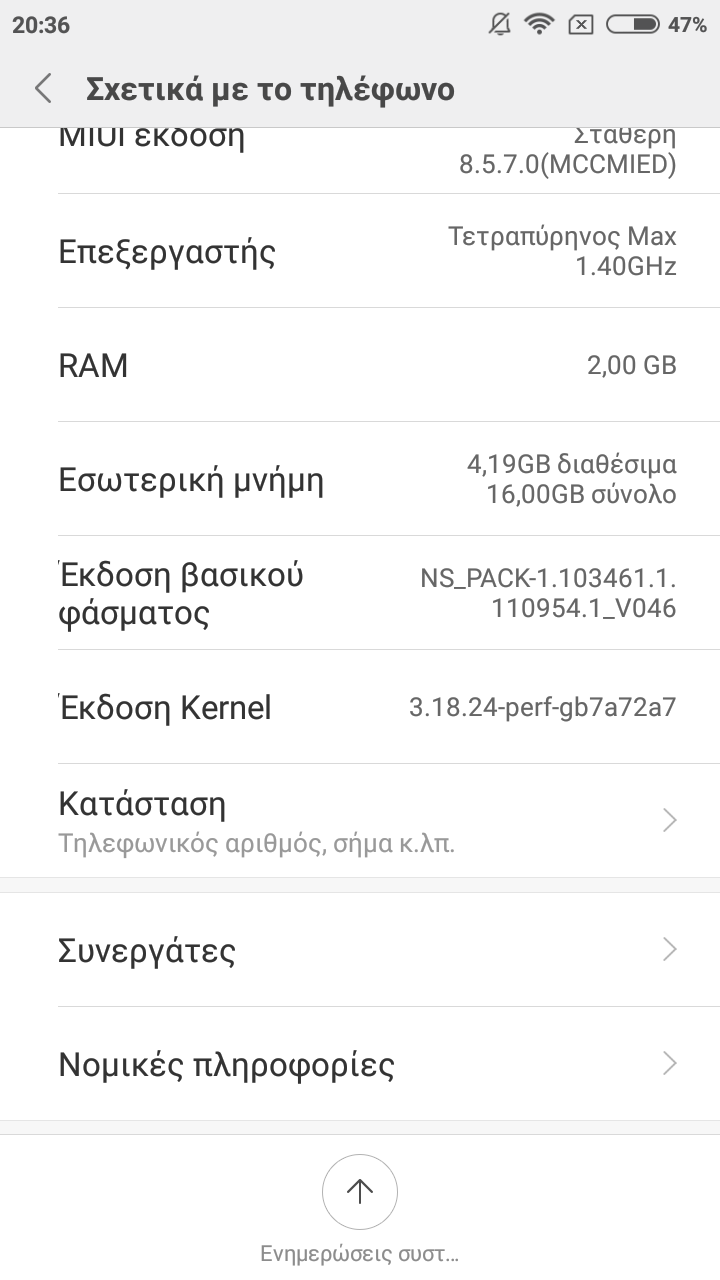Viewport: 720px width, 1280px height.
Task: Open Συνεργάτες
Action: click(360, 949)
